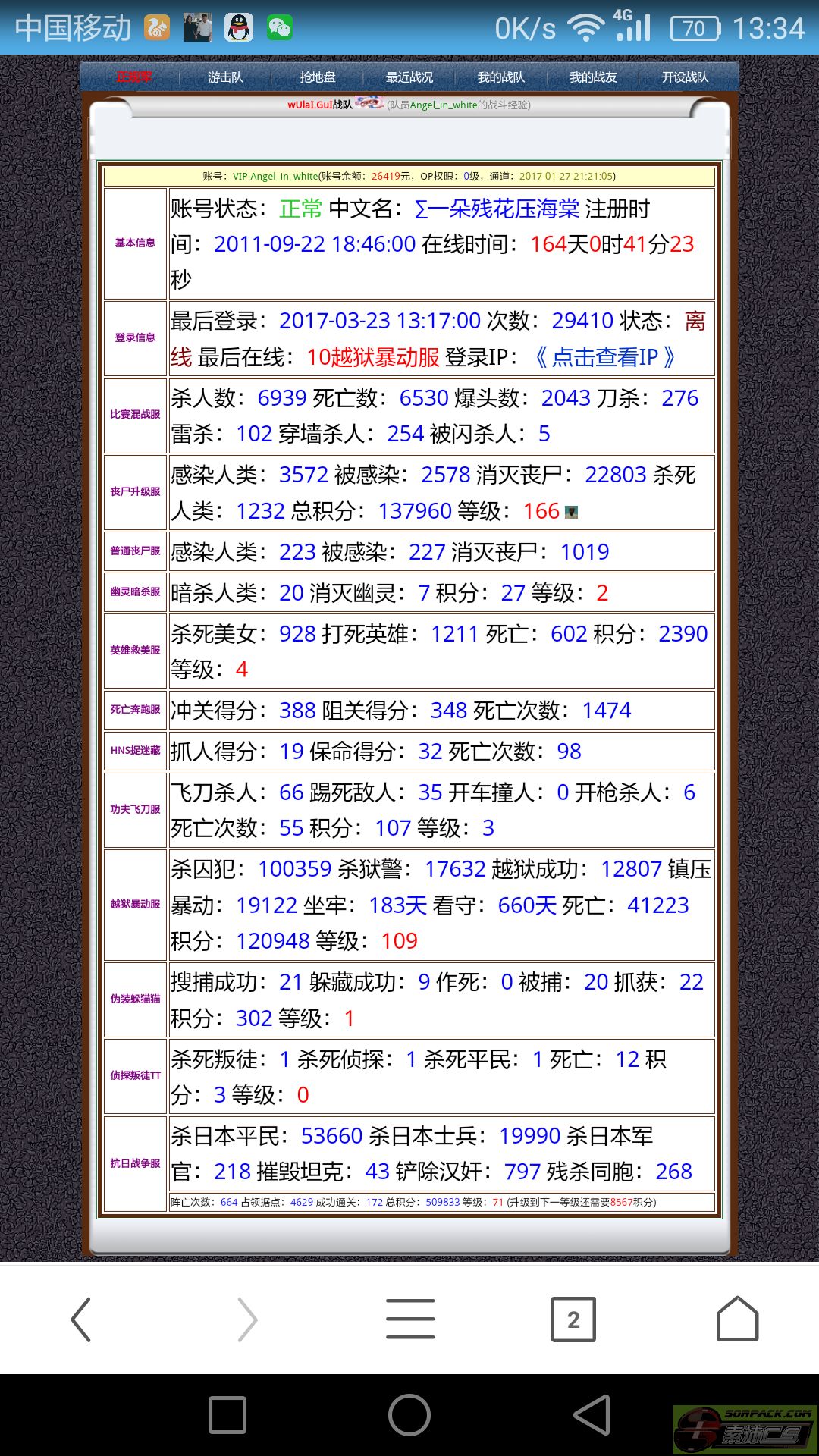Tap the system home circle button
The height and width of the screenshot is (1456, 819).
[409, 1415]
